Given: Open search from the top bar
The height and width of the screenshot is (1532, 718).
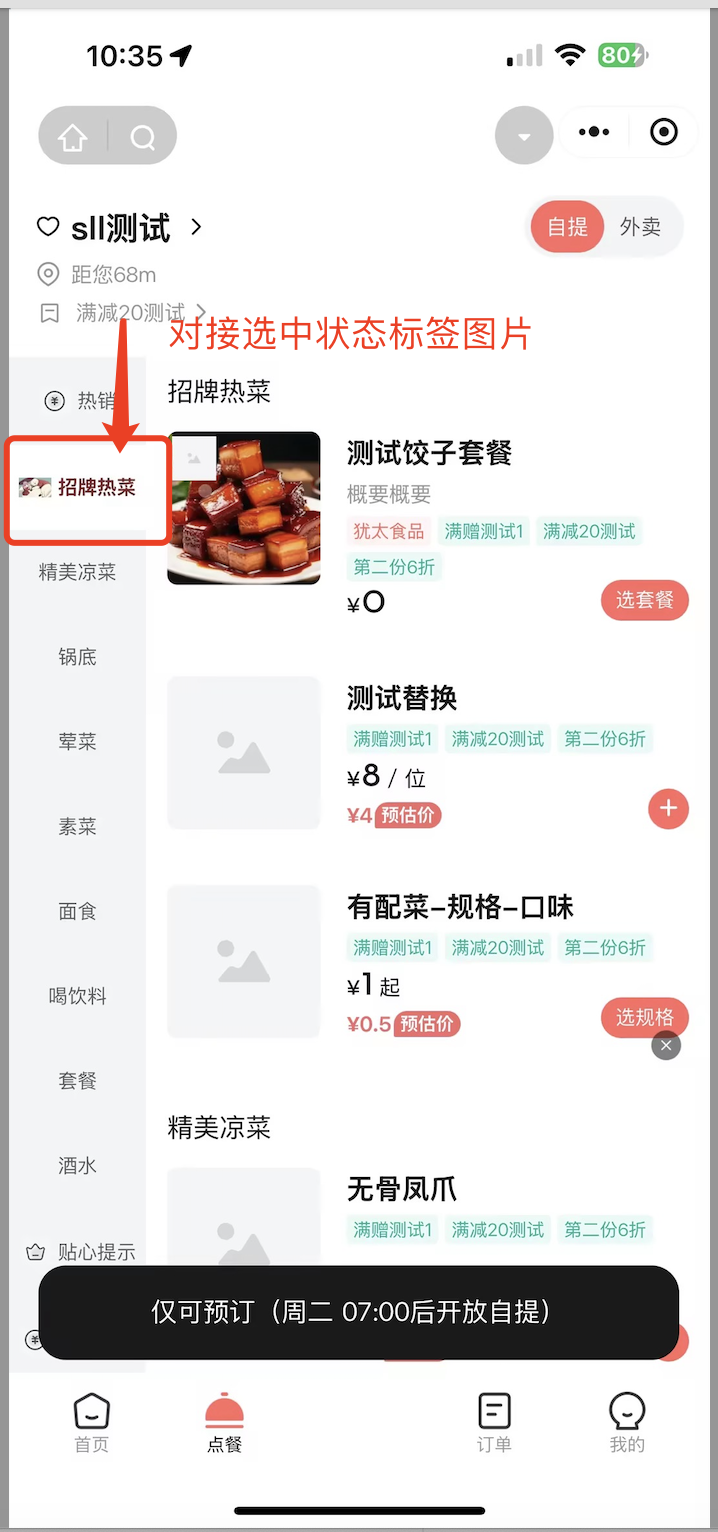Looking at the screenshot, I should [x=143, y=136].
